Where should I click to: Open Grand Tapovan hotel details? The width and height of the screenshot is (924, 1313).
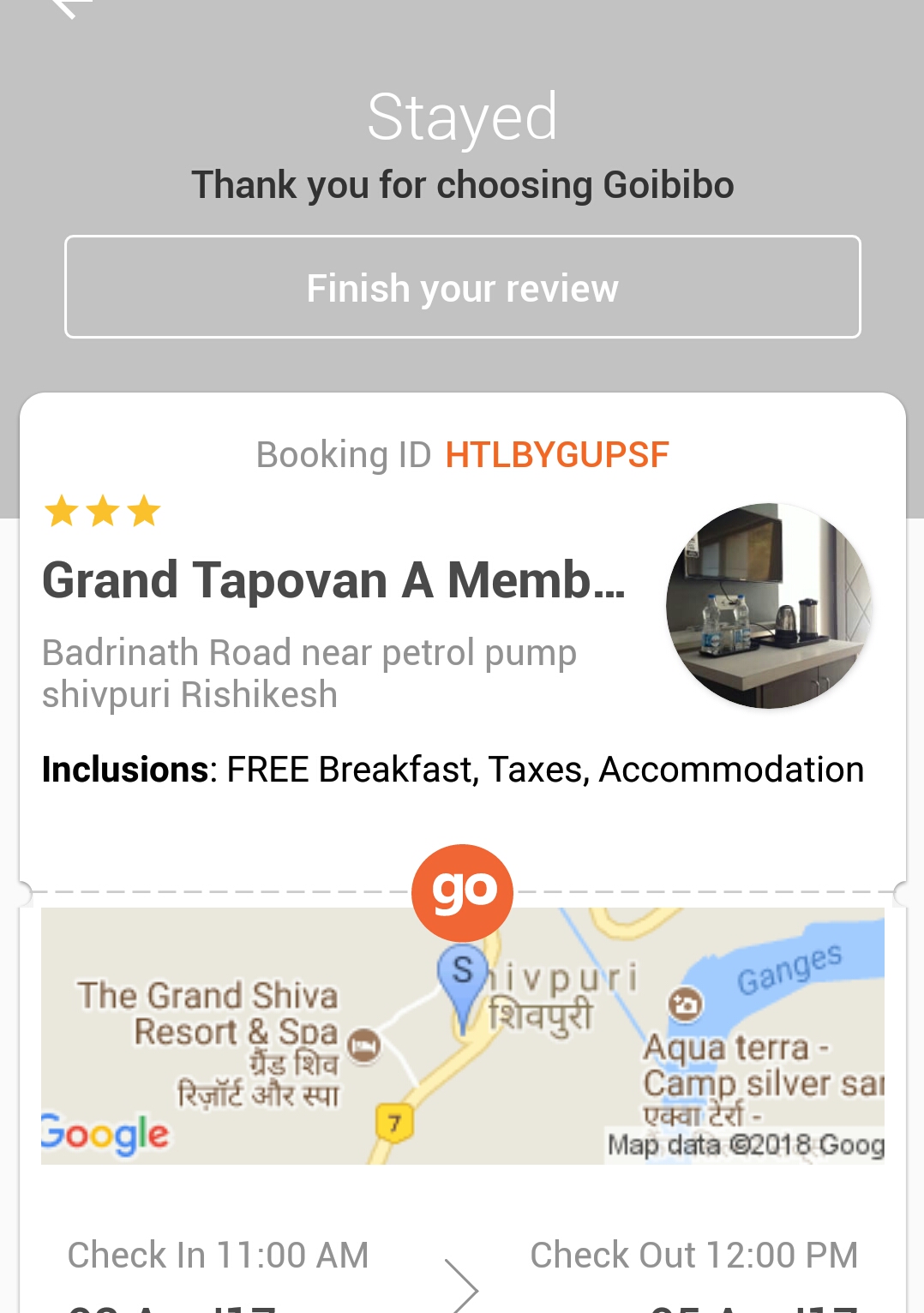(333, 580)
